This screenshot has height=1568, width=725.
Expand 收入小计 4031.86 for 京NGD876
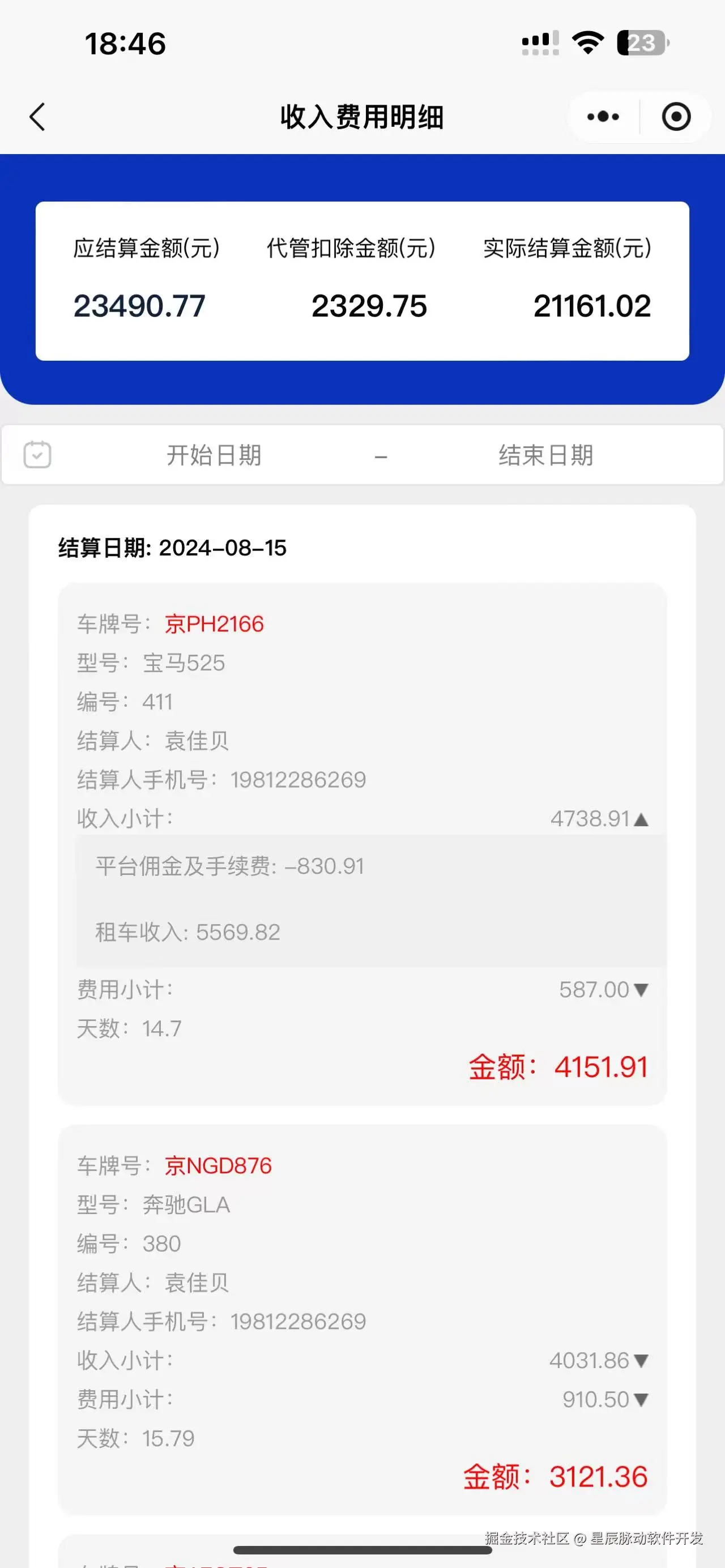[x=641, y=1360]
